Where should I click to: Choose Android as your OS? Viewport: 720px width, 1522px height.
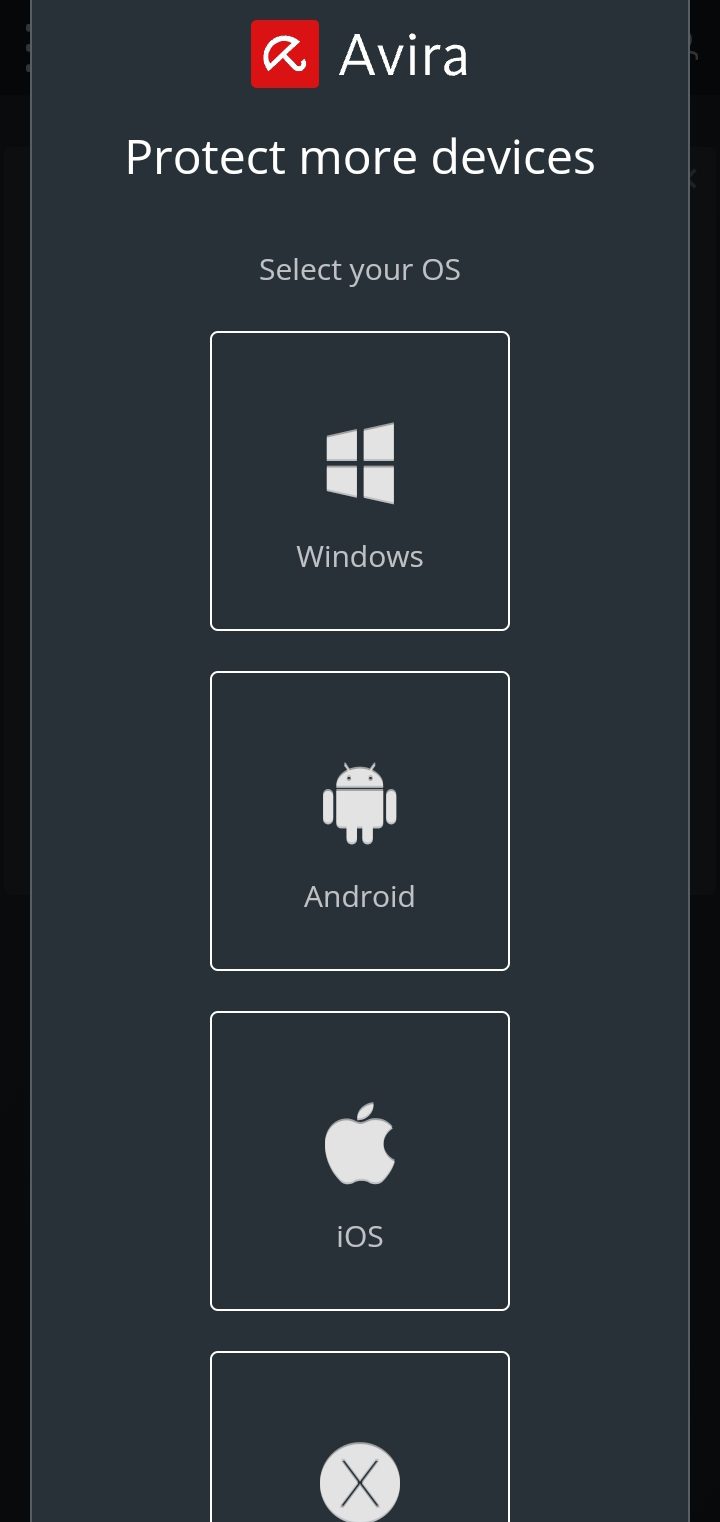[x=360, y=821]
